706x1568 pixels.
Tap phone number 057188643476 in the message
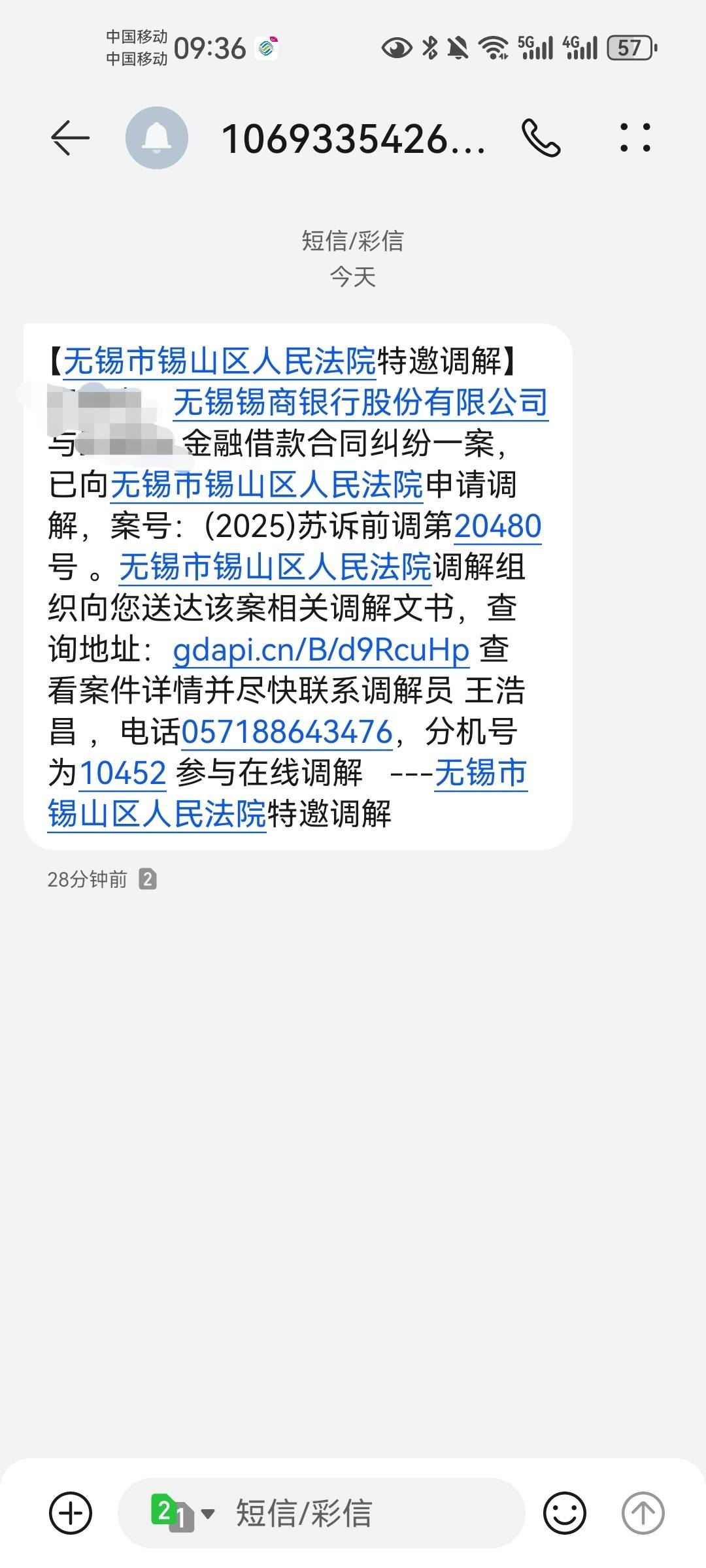coord(287,732)
